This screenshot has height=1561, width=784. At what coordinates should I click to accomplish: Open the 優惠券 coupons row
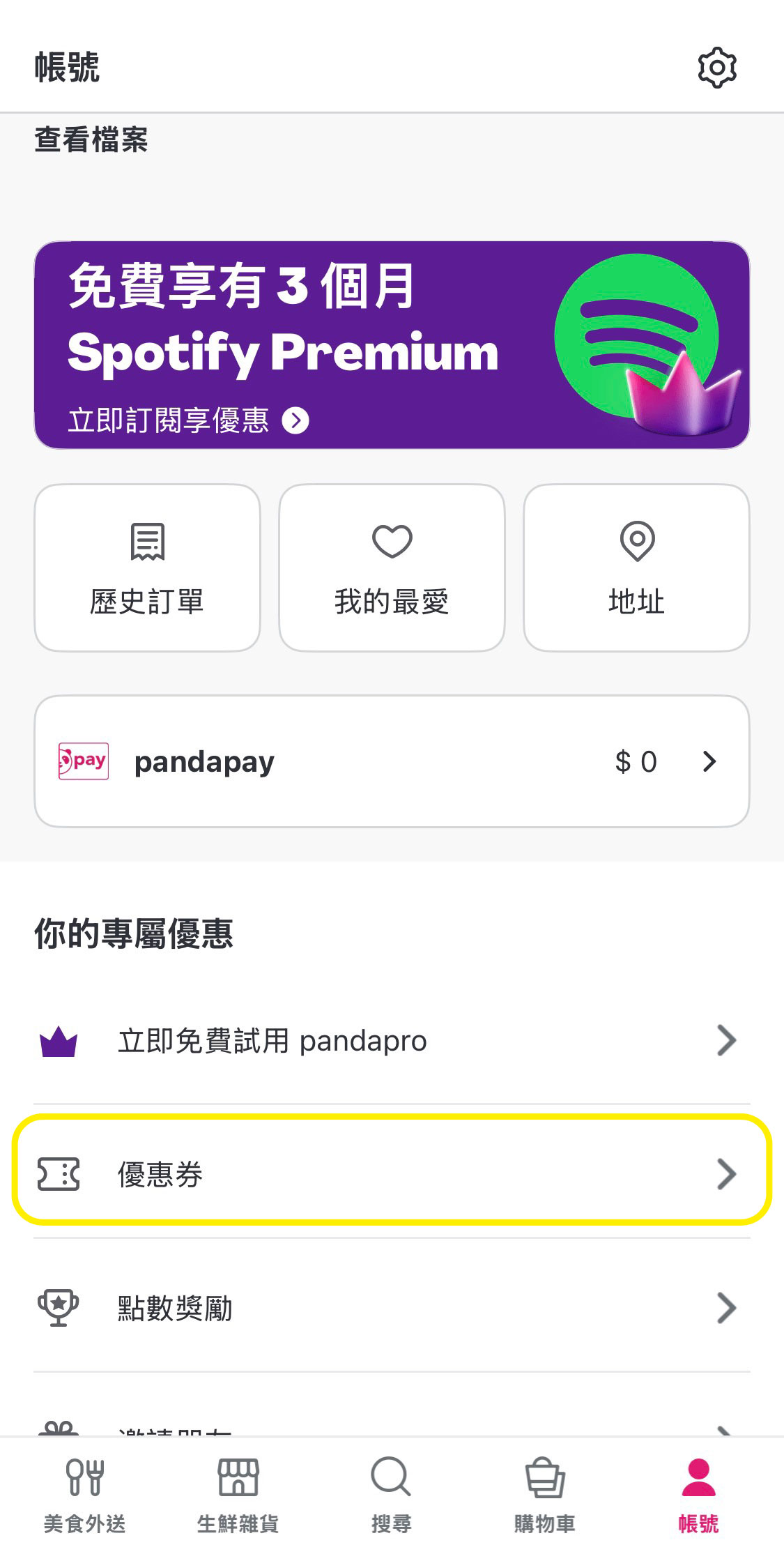390,1174
